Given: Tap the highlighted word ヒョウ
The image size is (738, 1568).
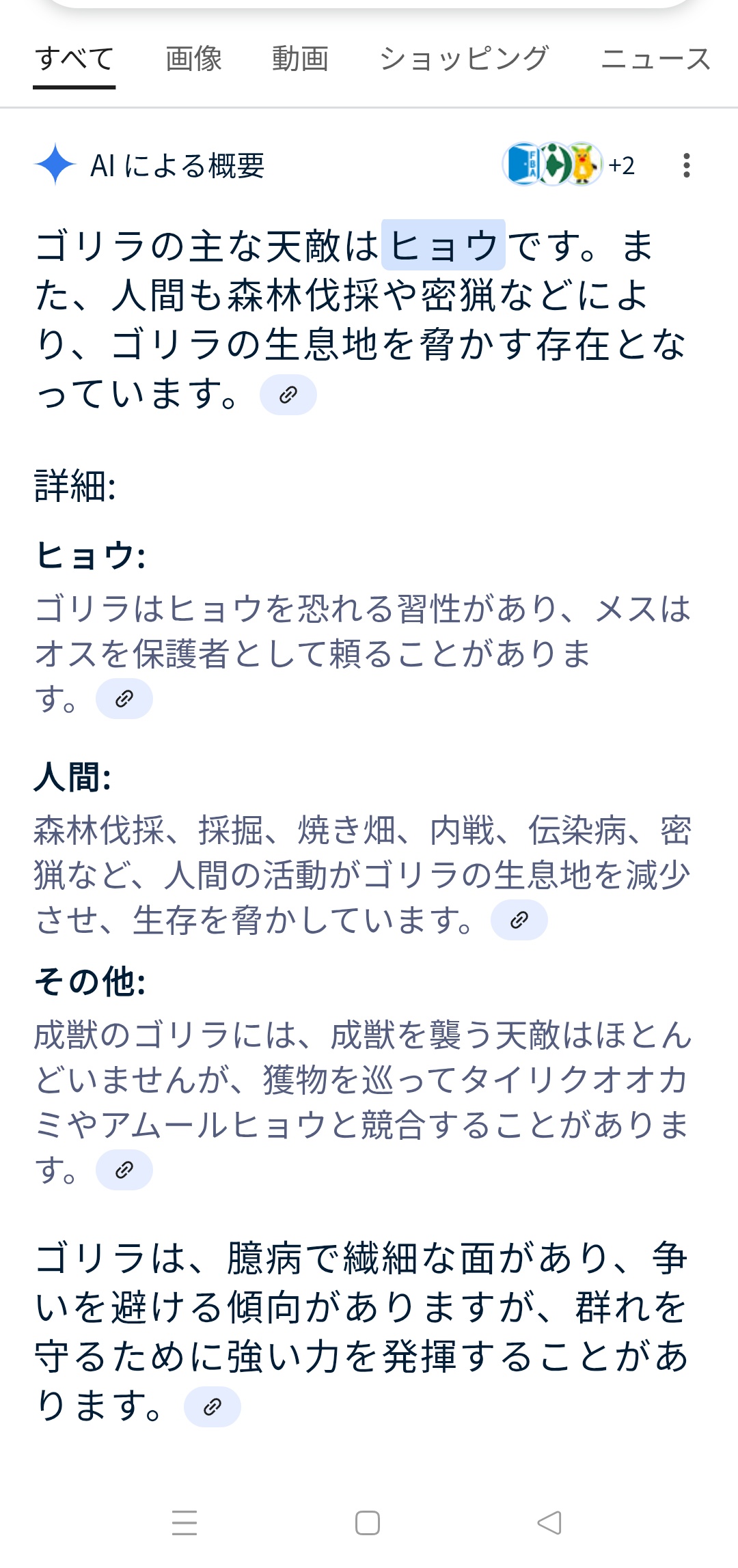Looking at the screenshot, I should point(443,245).
